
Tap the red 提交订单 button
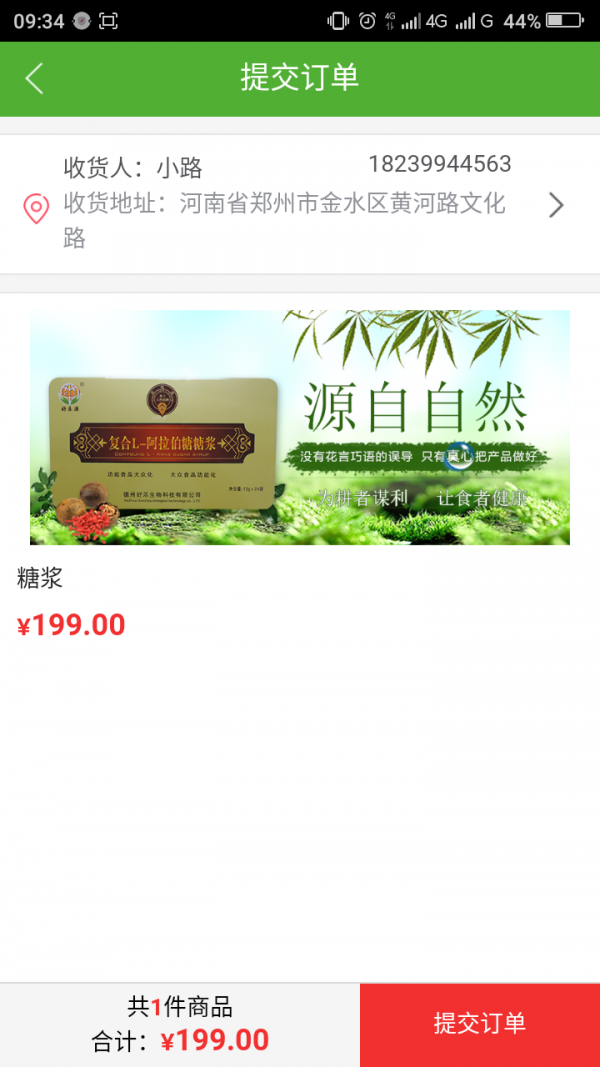click(480, 1023)
